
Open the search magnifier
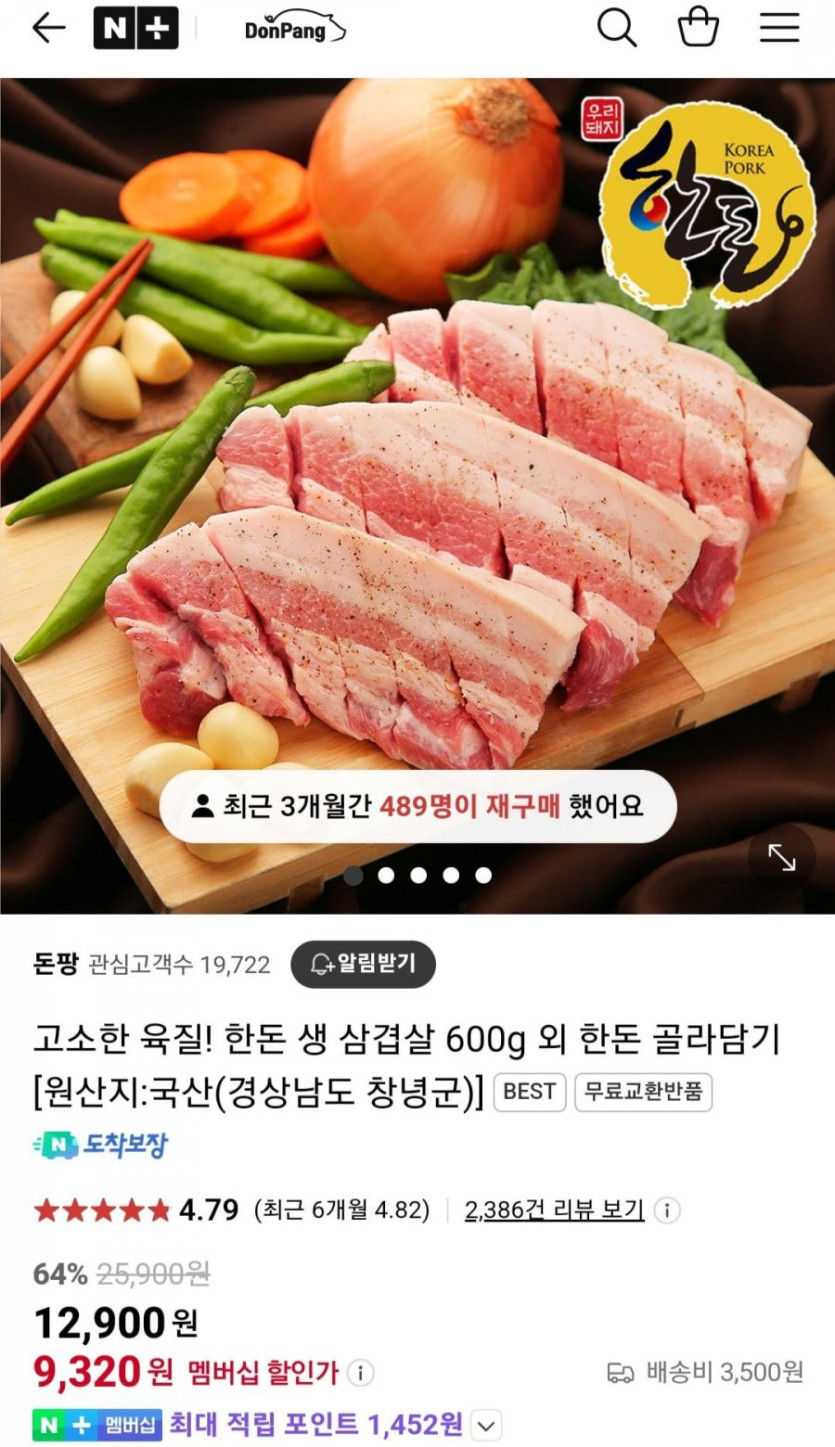pos(617,28)
